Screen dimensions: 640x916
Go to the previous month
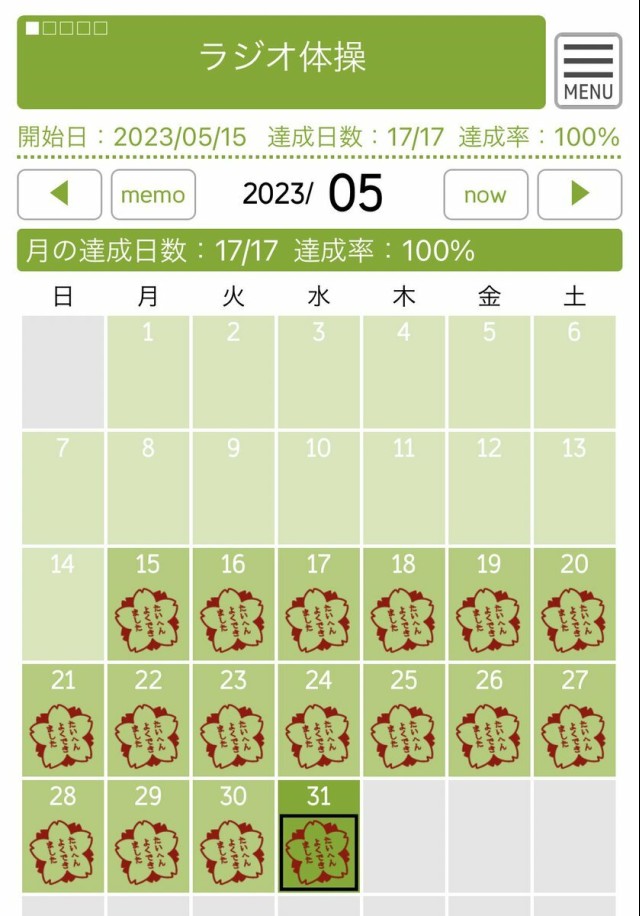pyautogui.click(x=60, y=194)
